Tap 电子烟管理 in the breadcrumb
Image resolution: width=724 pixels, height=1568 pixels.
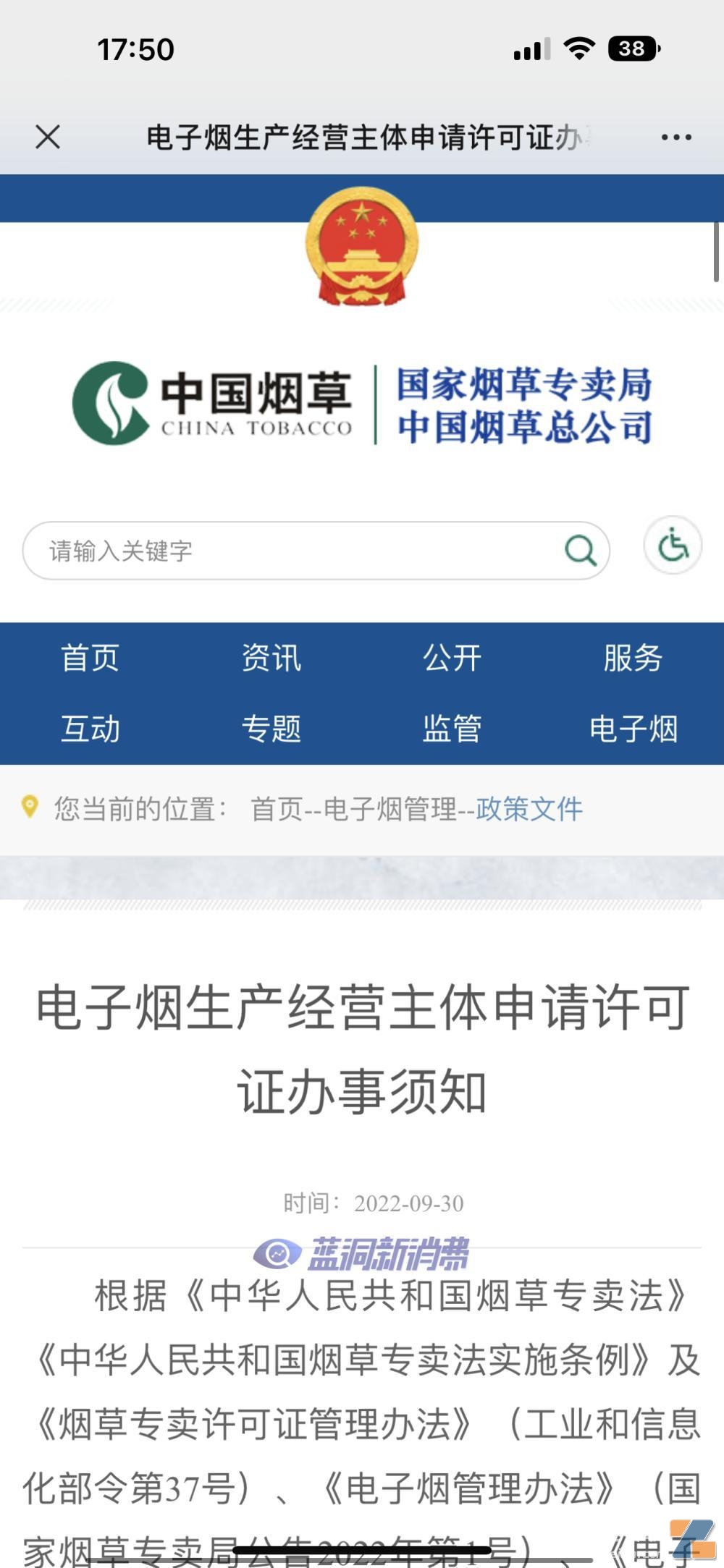coord(390,809)
